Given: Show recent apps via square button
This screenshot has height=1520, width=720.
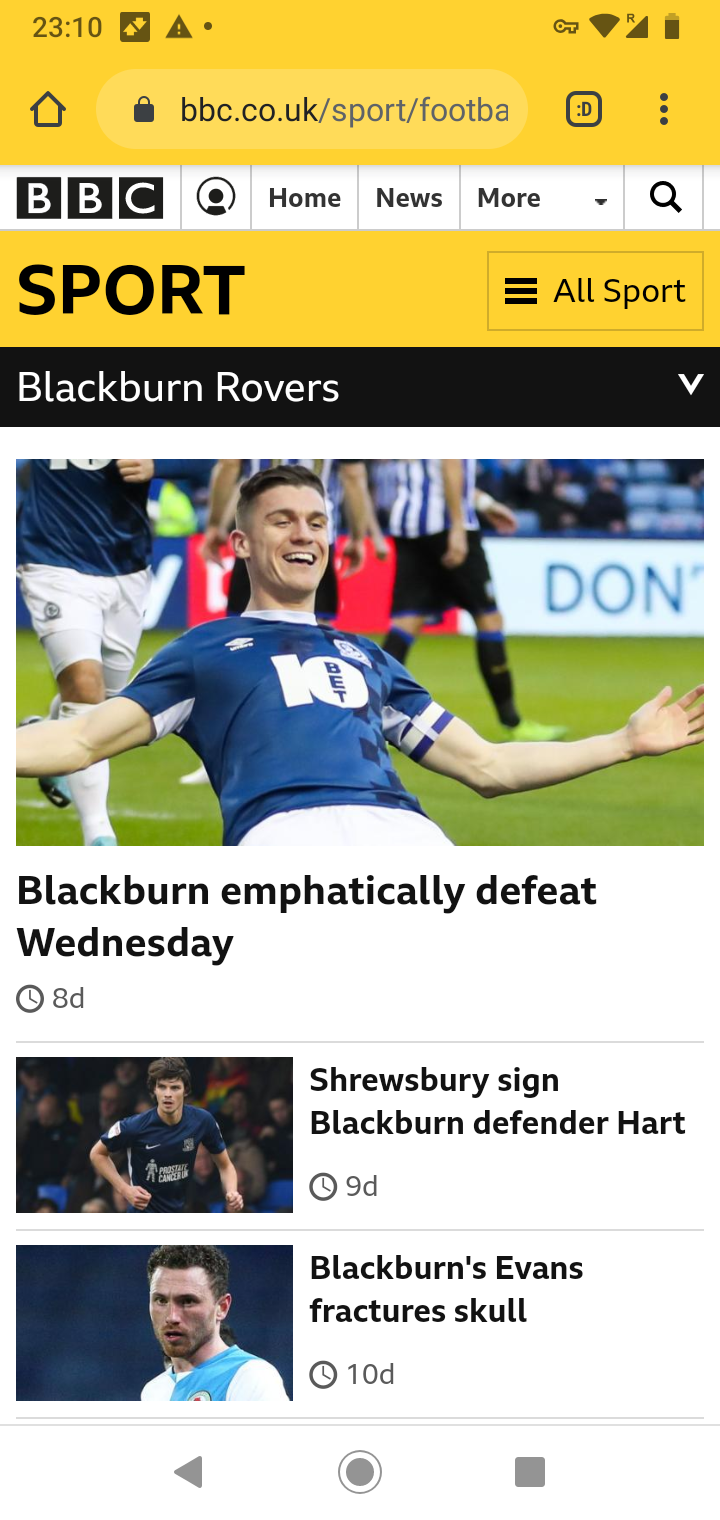Looking at the screenshot, I should [529, 1472].
